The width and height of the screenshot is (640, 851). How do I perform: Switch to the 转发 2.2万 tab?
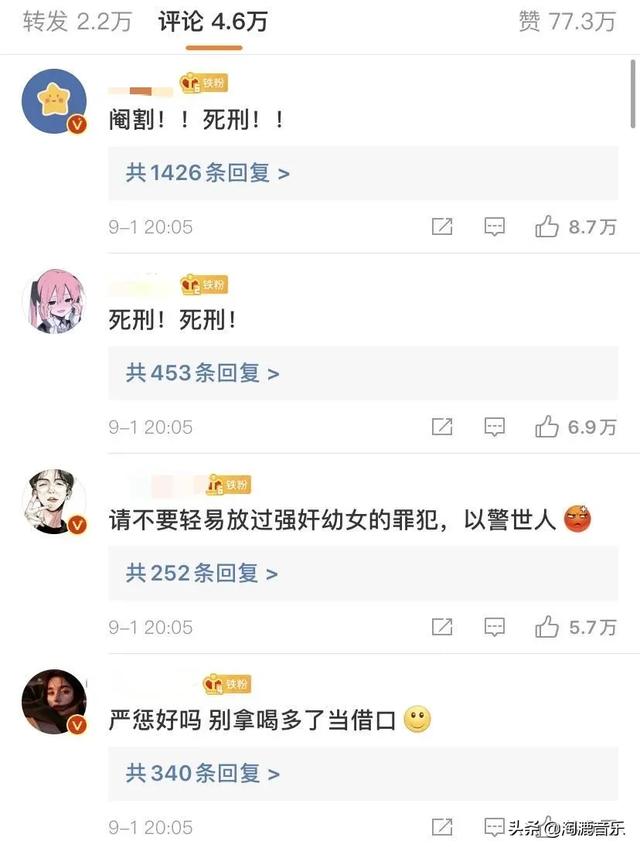click(77, 22)
